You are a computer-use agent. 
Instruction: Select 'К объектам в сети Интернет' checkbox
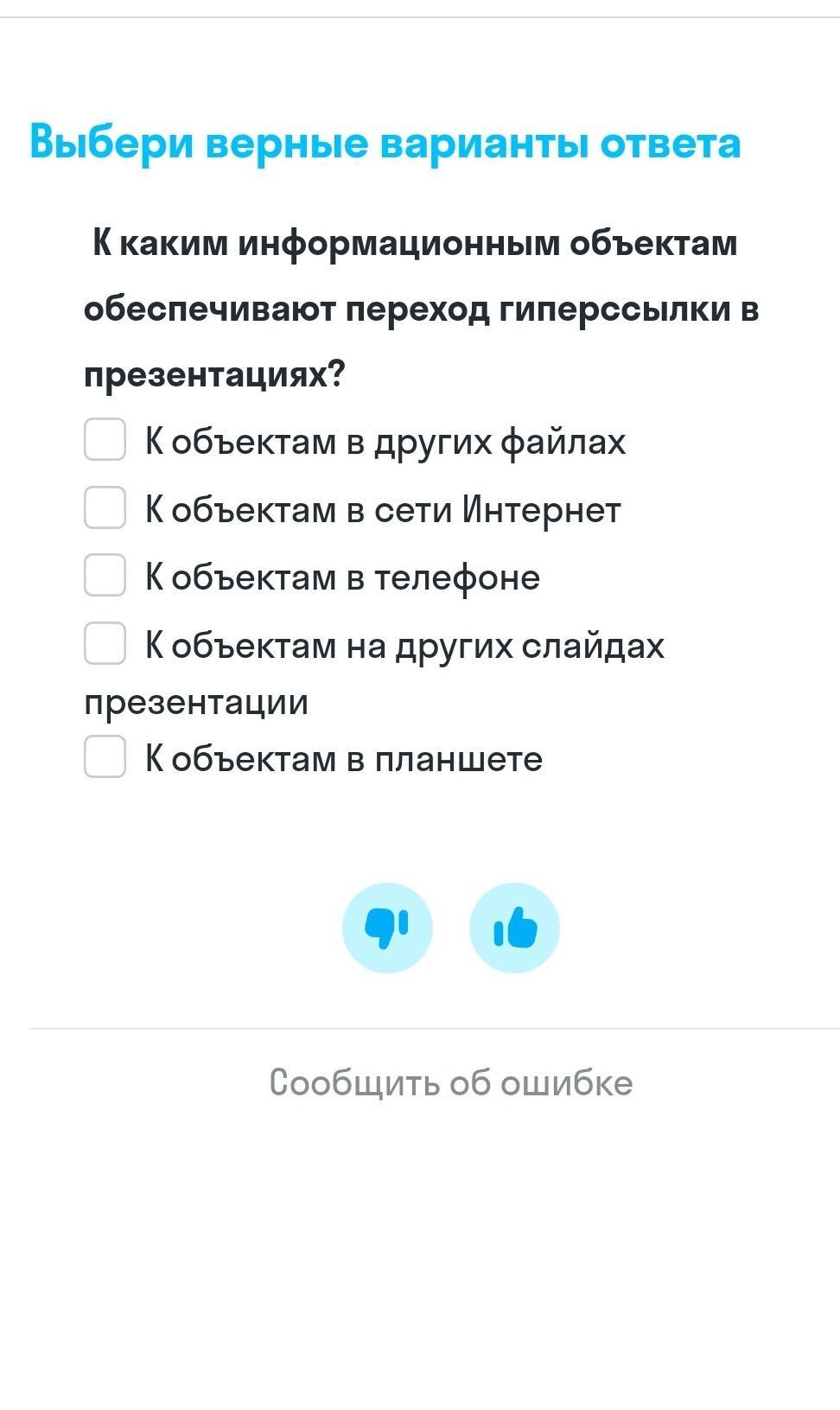(105, 507)
